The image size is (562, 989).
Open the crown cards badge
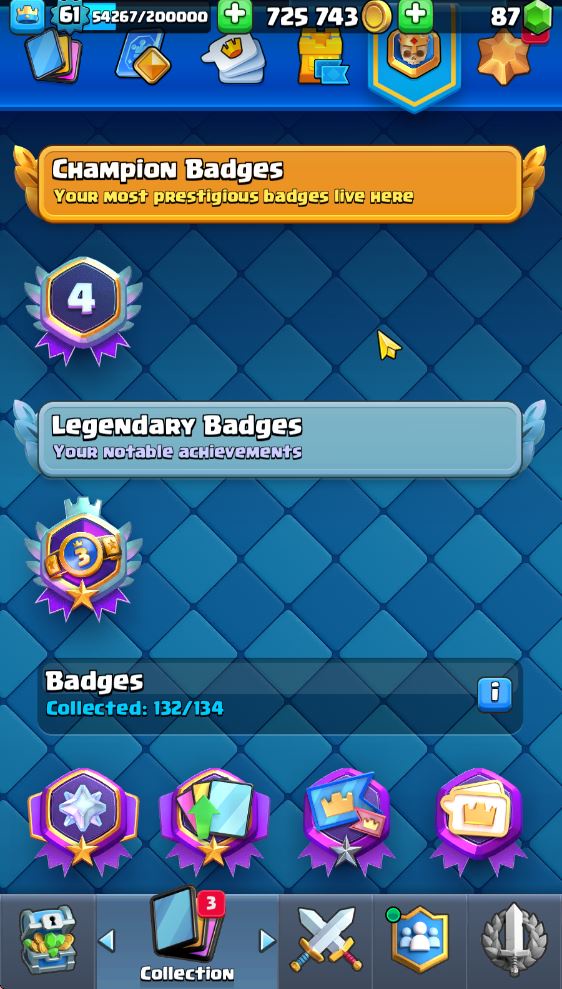pyautogui.click(x=478, y=821)
